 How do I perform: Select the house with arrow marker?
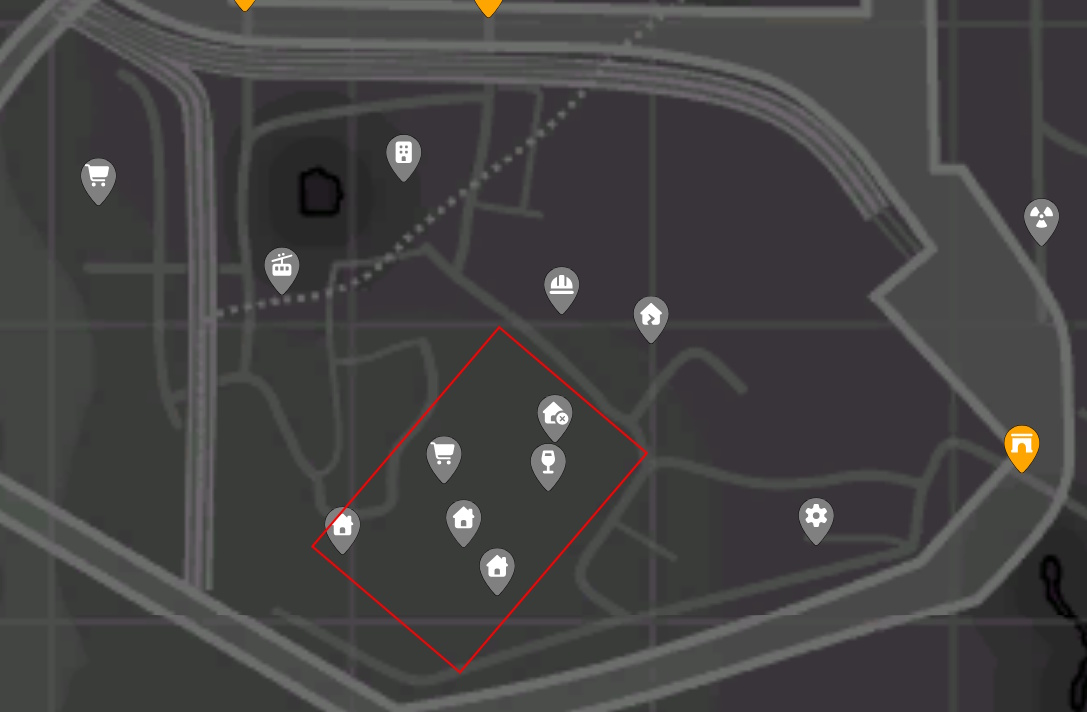click(x=651, y=316)
